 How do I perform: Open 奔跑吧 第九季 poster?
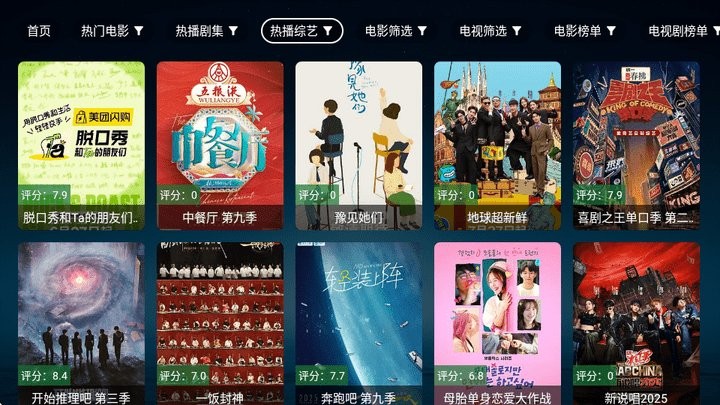(x=358, y=320)
